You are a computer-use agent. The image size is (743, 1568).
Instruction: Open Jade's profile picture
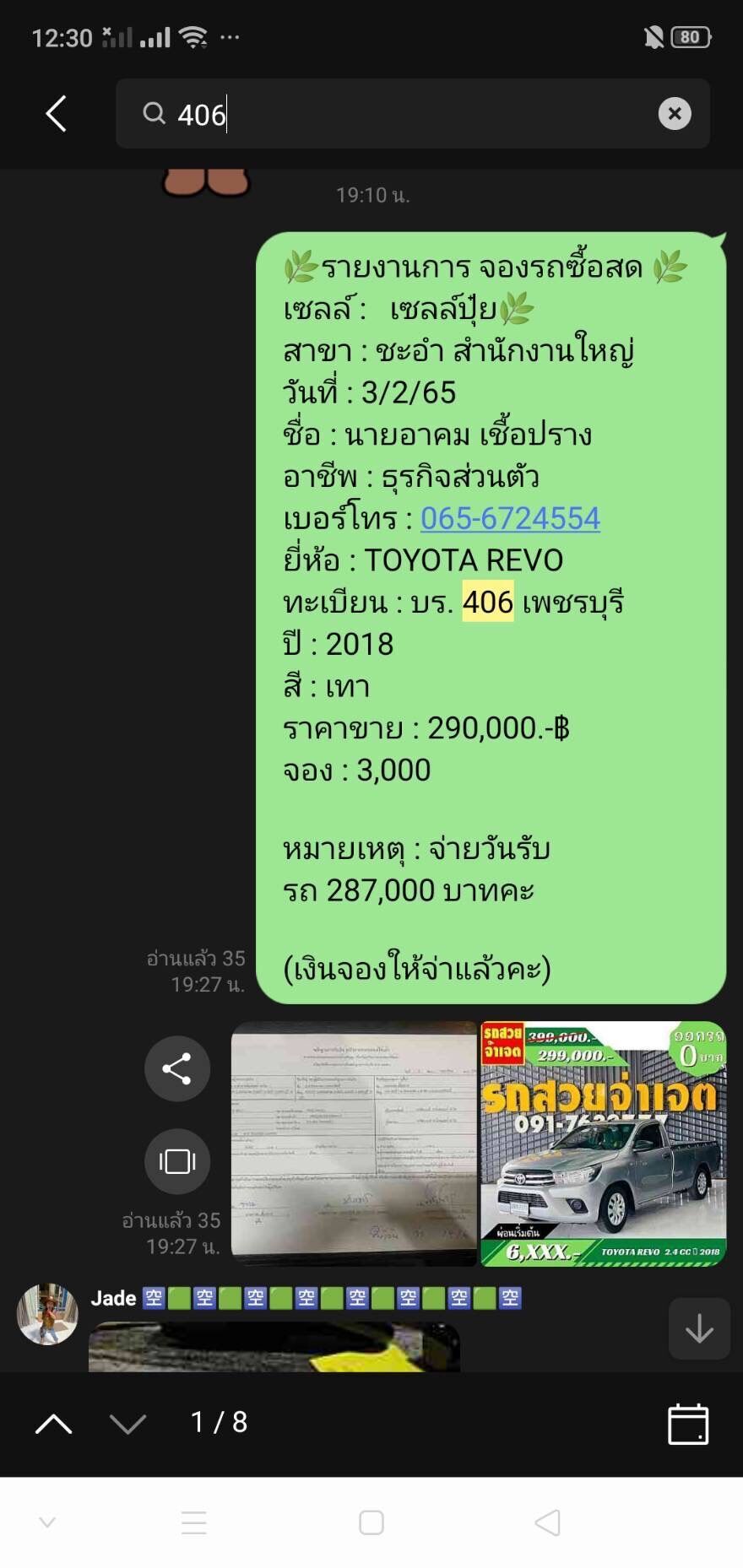pos(47,1314)
